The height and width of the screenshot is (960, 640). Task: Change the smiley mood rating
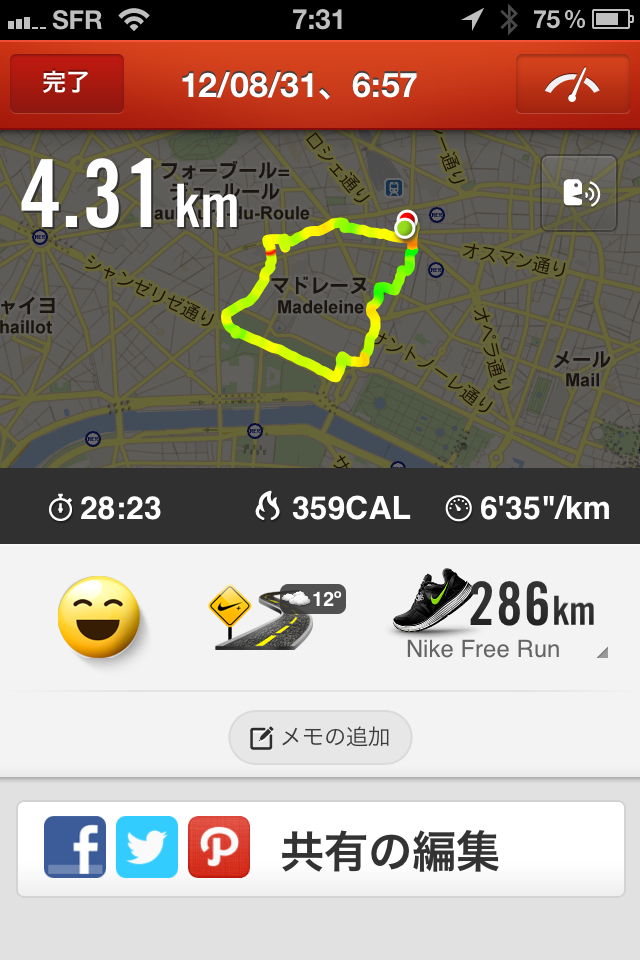[99, 617]
